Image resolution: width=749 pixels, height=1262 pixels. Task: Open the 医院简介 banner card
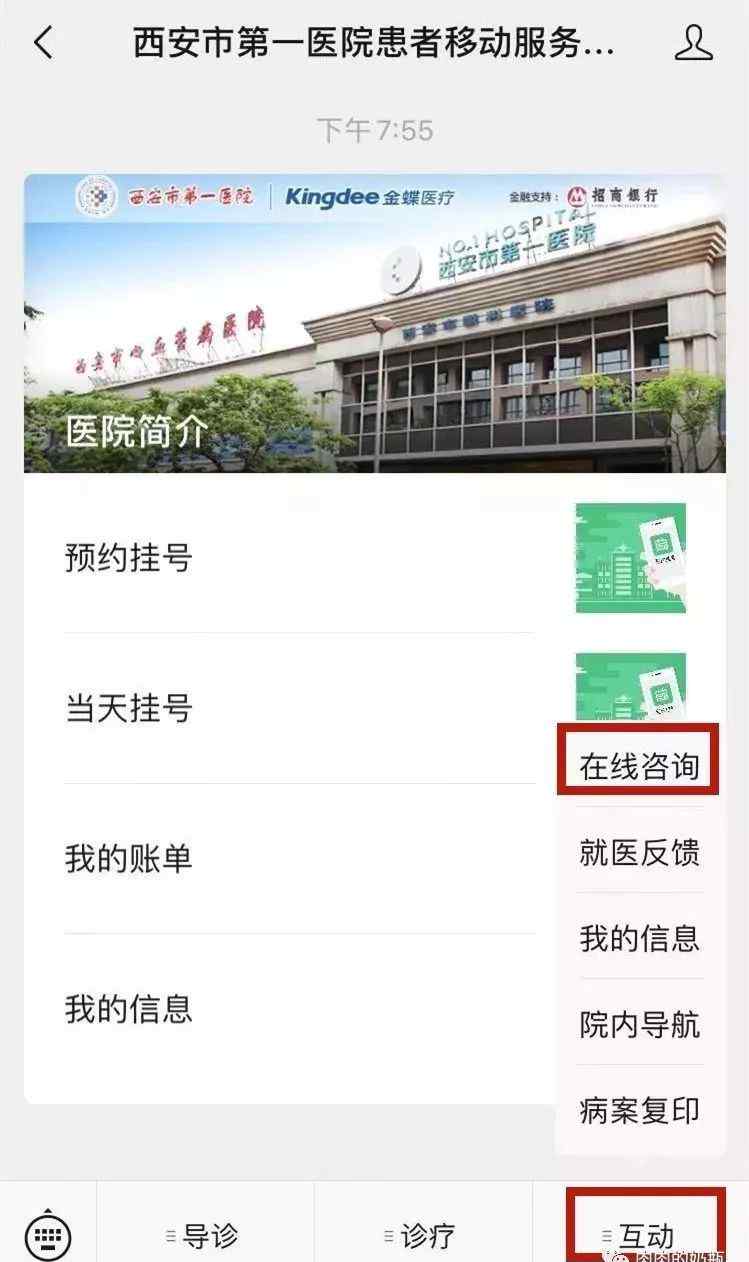coord(374,323)
